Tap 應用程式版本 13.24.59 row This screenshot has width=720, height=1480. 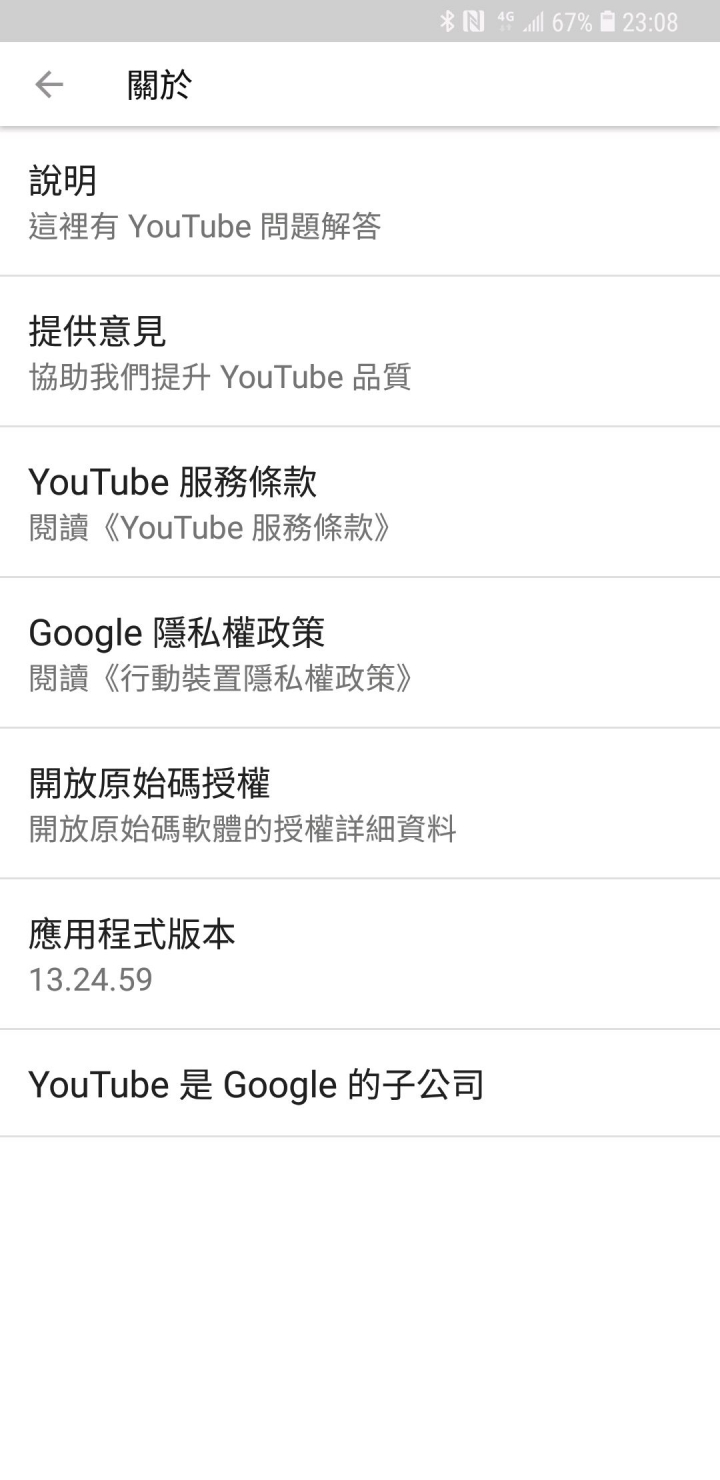pyautogui.click(x=360, y=955)
